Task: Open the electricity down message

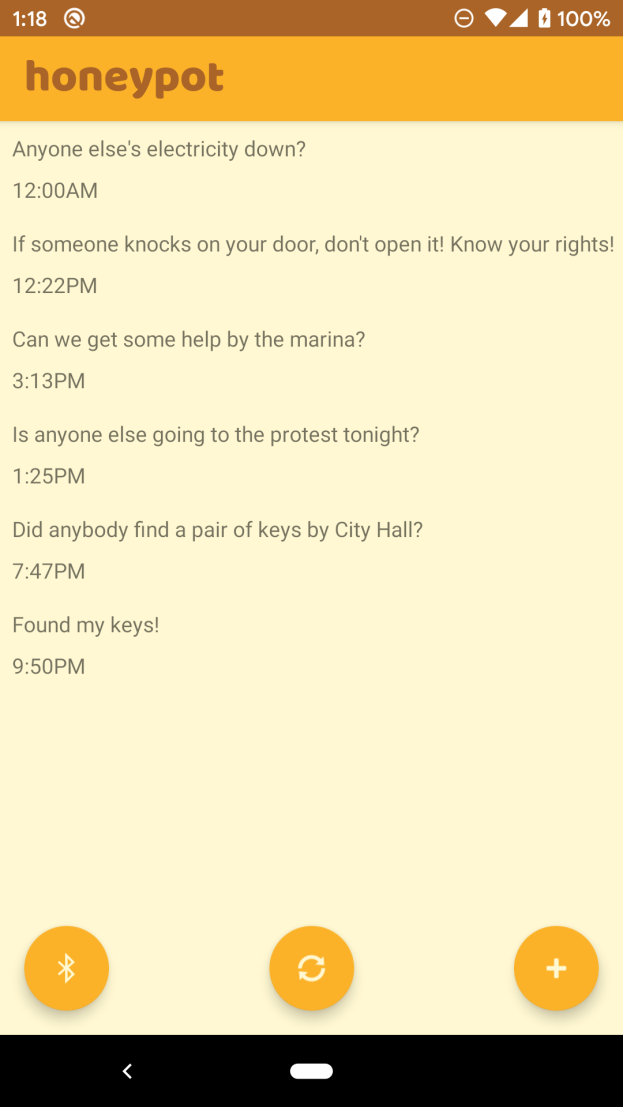Action: point(159,150)
